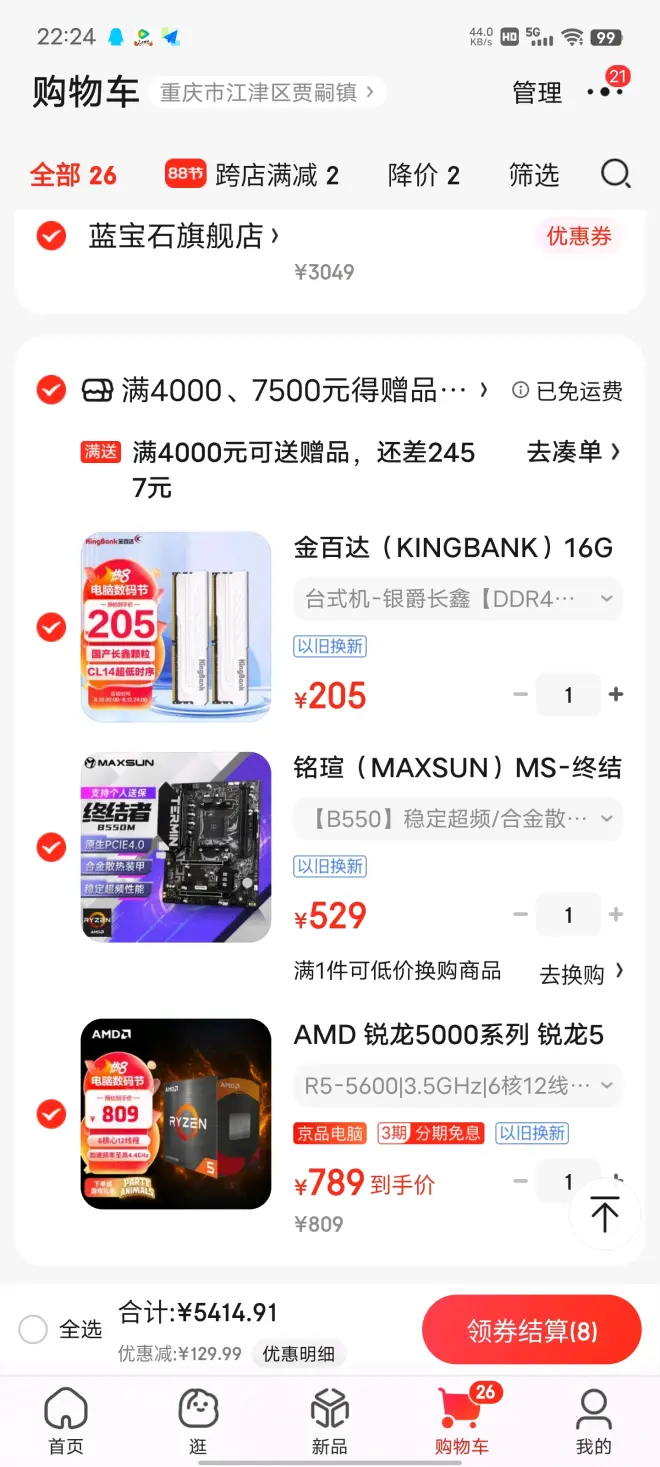The width and height of the screenshot is (660, 1467).
Task: Open AMD Ryzen 5 product image
Action: point(176,1114)
